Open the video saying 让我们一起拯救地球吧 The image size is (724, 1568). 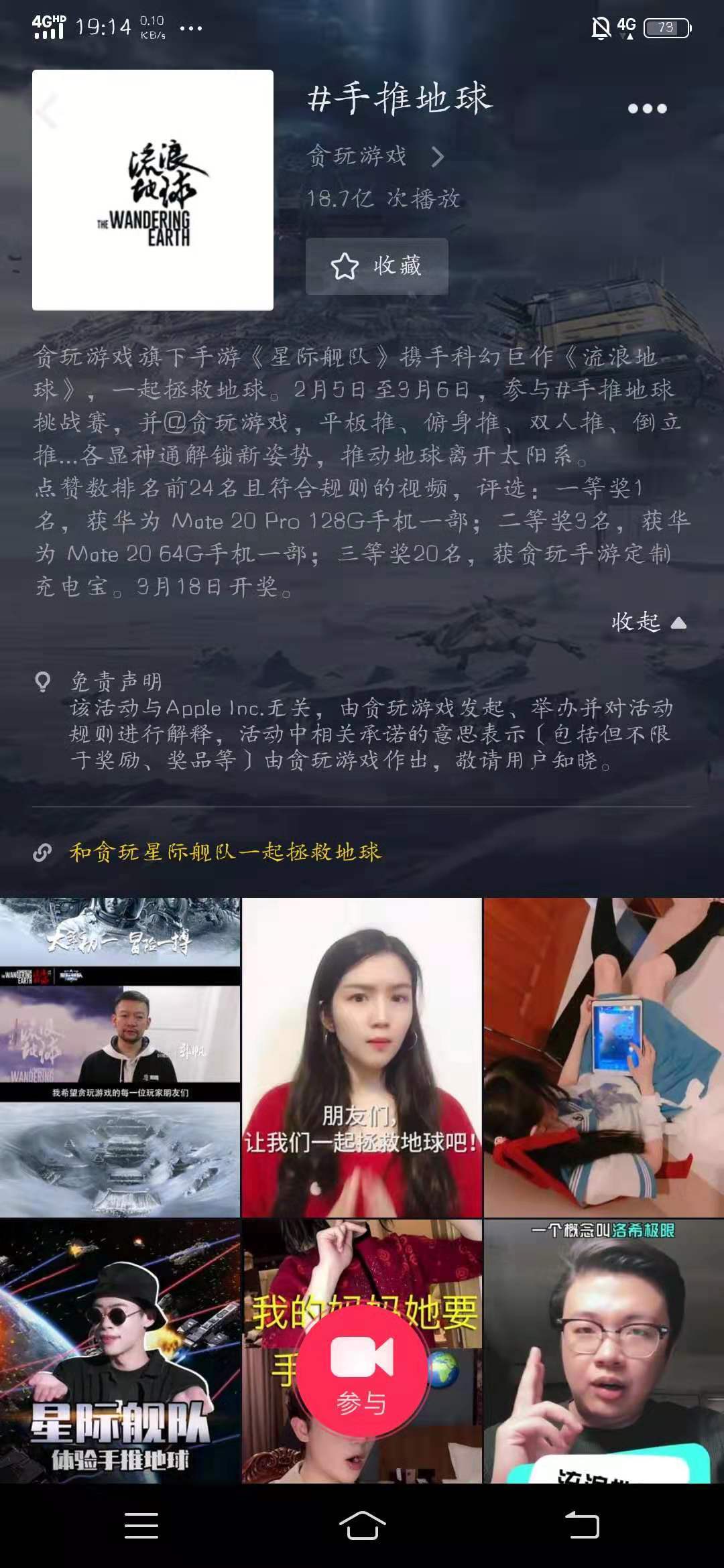click(361, 1057)
